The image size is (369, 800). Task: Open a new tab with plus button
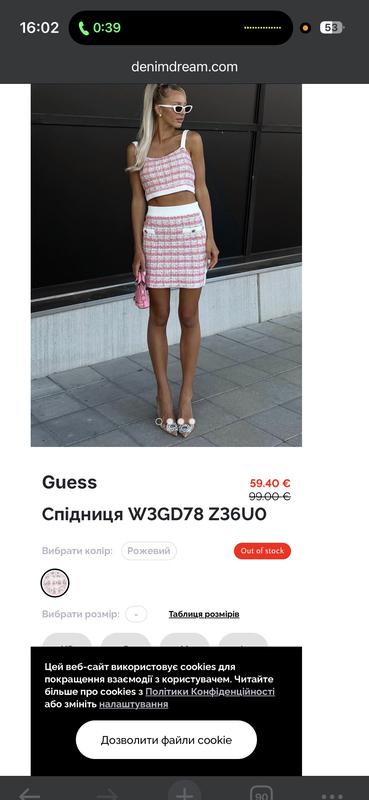[x=184, y=792]
